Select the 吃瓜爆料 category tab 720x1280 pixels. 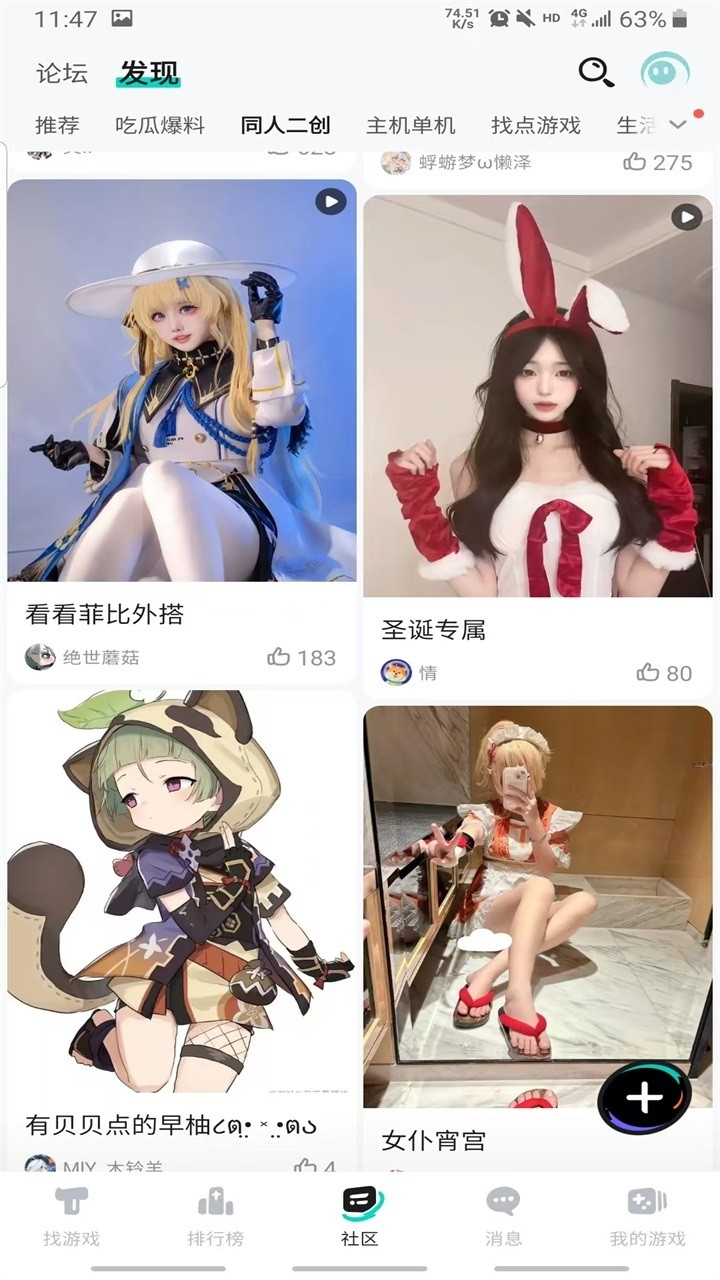click(160, 125)
